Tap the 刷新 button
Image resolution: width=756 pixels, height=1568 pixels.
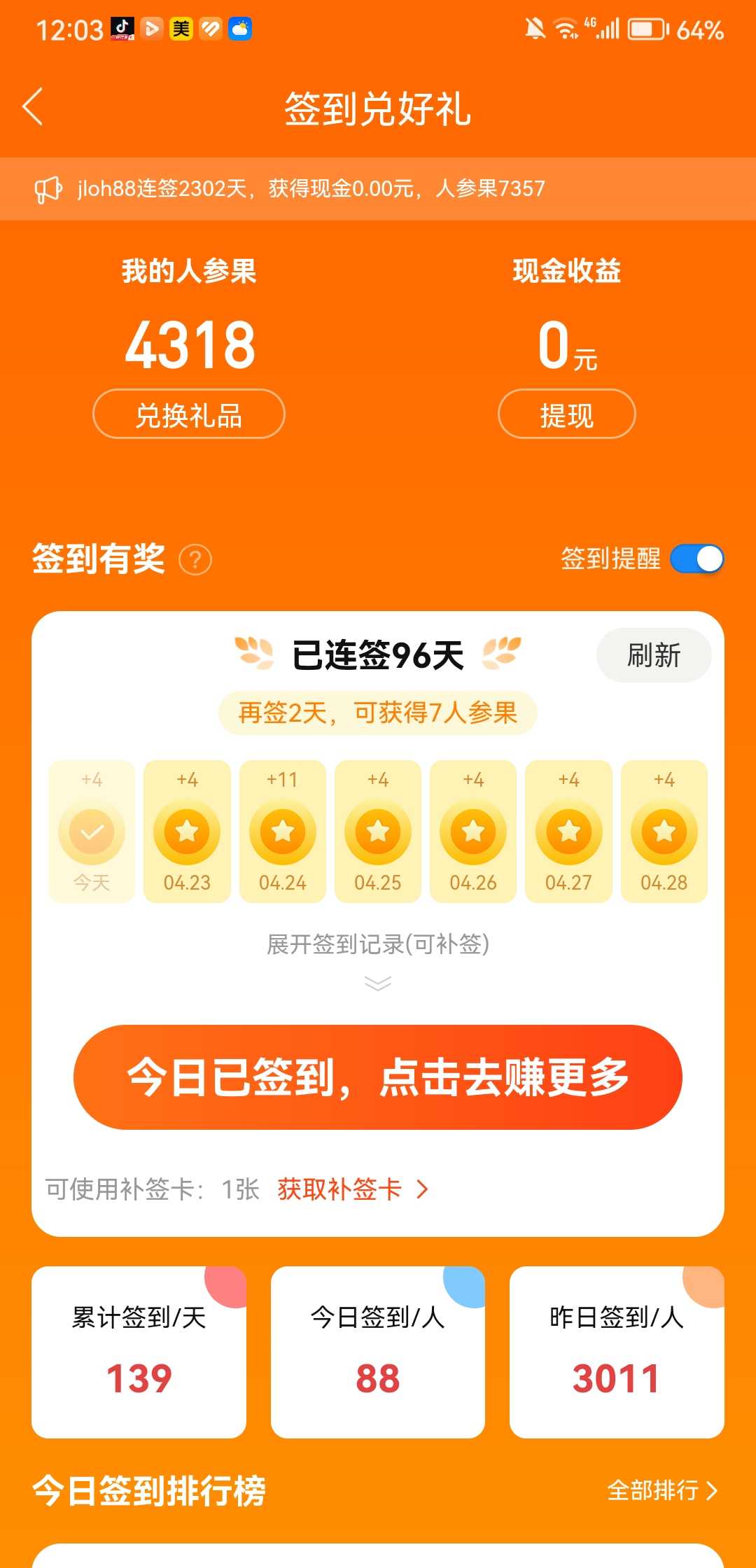pyautogui.click(x=653, y=655)
